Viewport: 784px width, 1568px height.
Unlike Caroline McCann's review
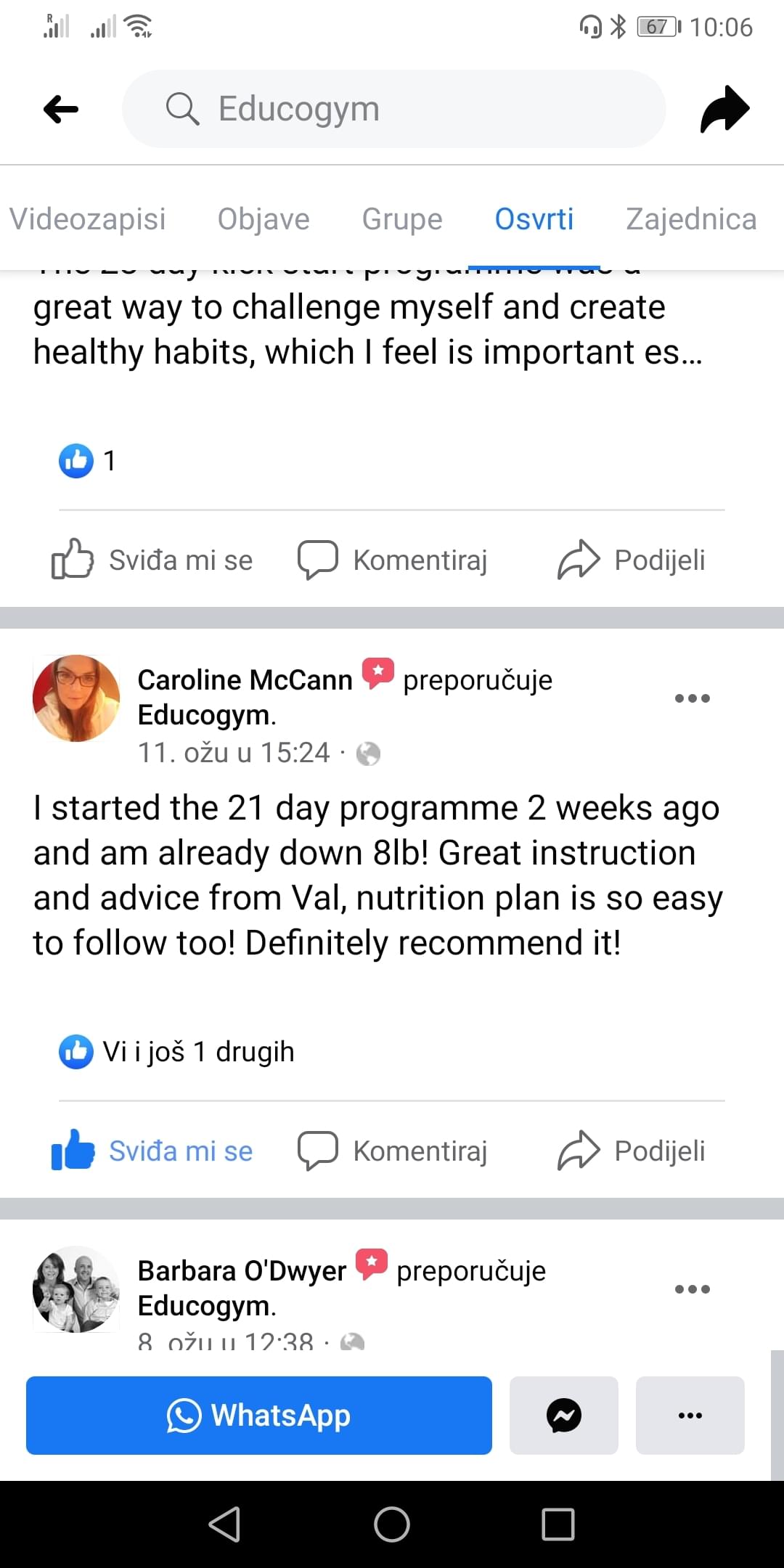coord(152,1151)
